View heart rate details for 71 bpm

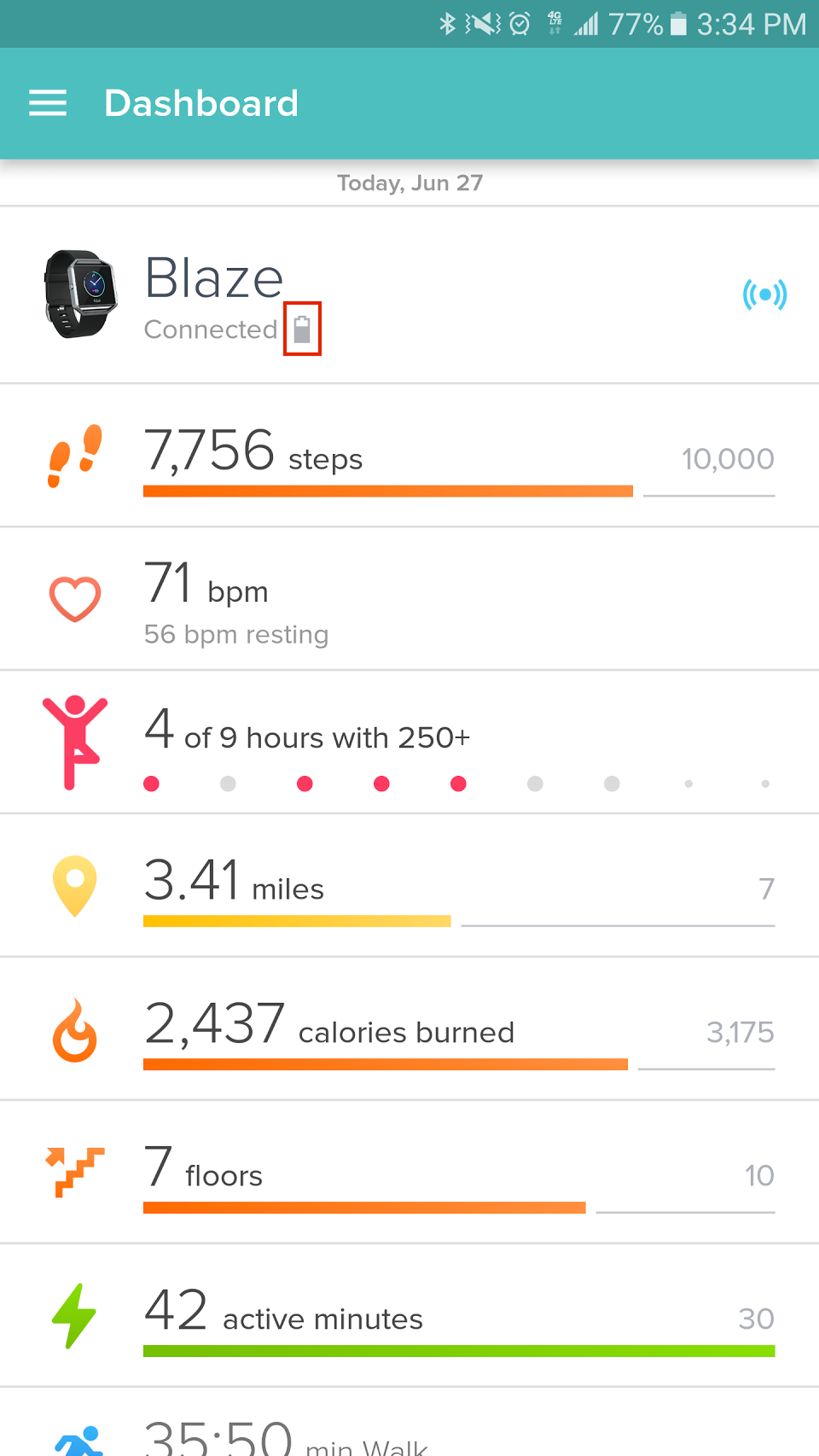coord(409,599)
